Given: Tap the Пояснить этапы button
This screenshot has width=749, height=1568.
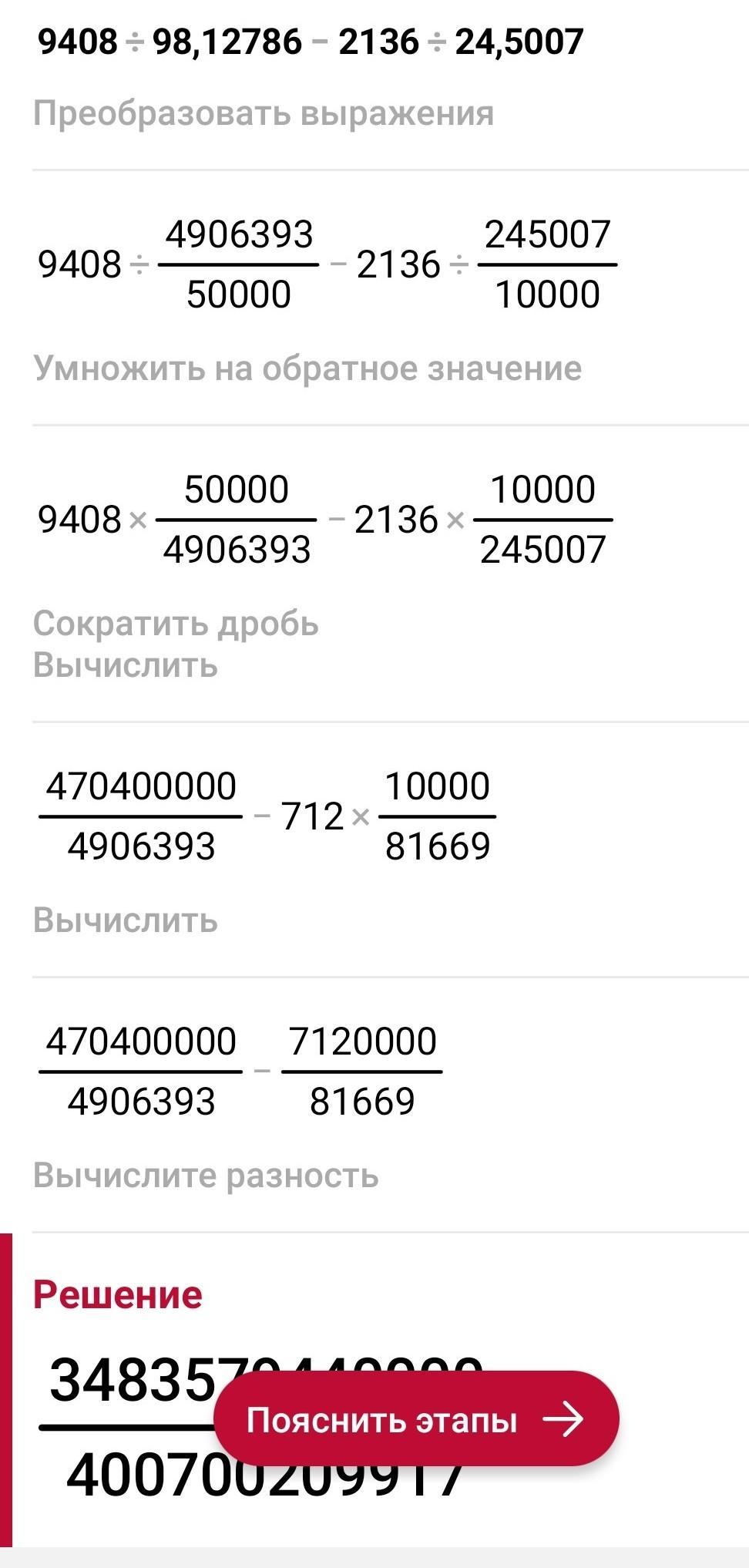Looking at the screenshot, I should (416, 1419).
